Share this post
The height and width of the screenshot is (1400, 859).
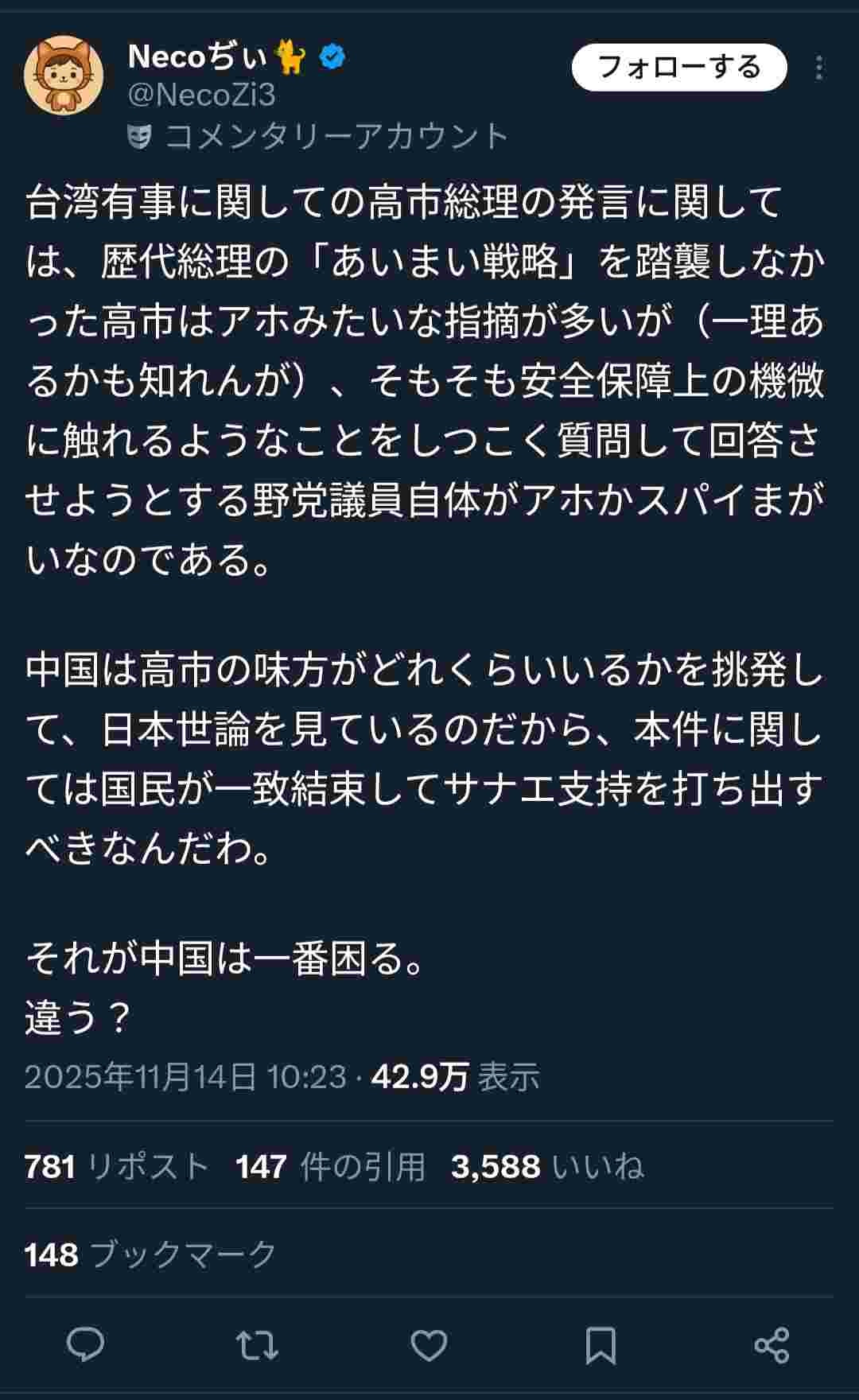click(x=772, y=1345)
